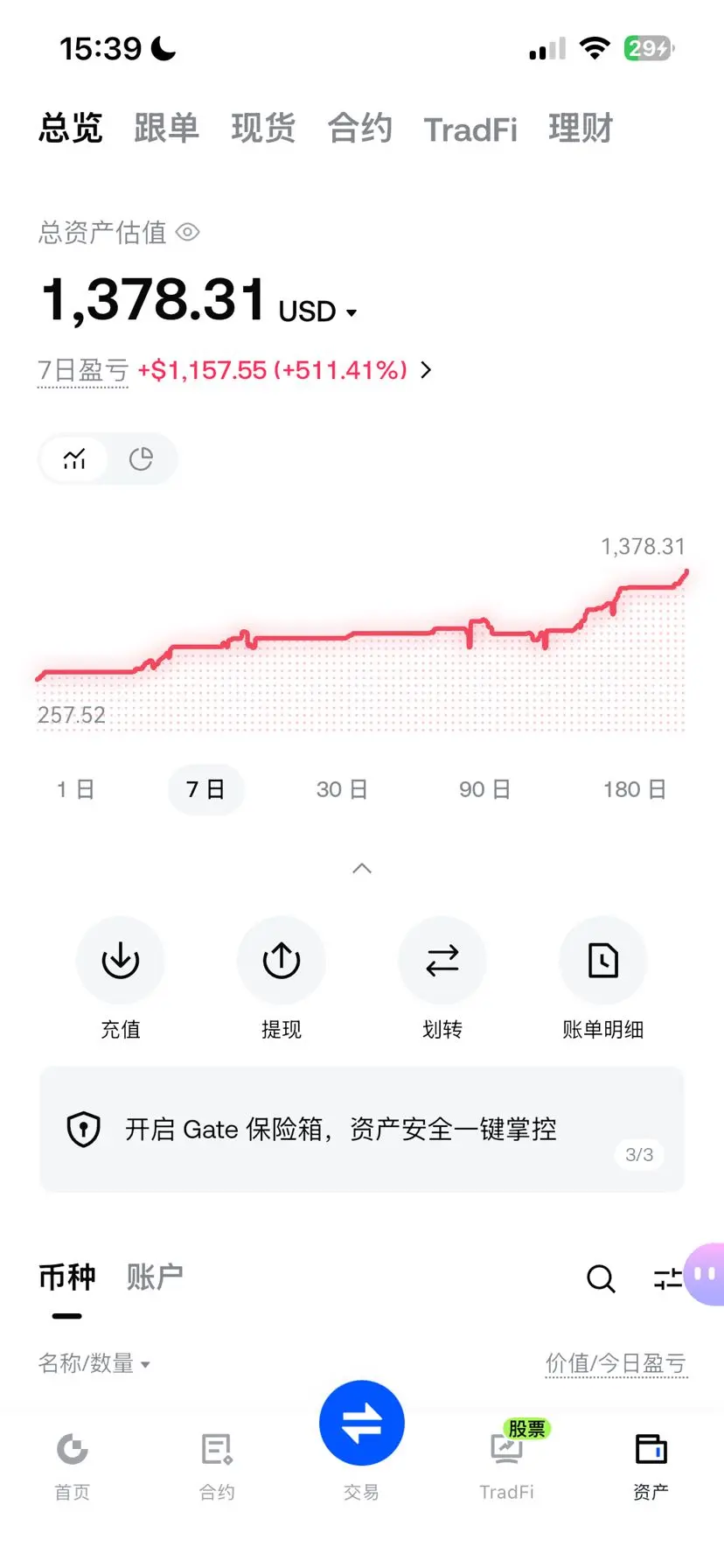Select the 1 日 chart range

click(x=75, y=789)
